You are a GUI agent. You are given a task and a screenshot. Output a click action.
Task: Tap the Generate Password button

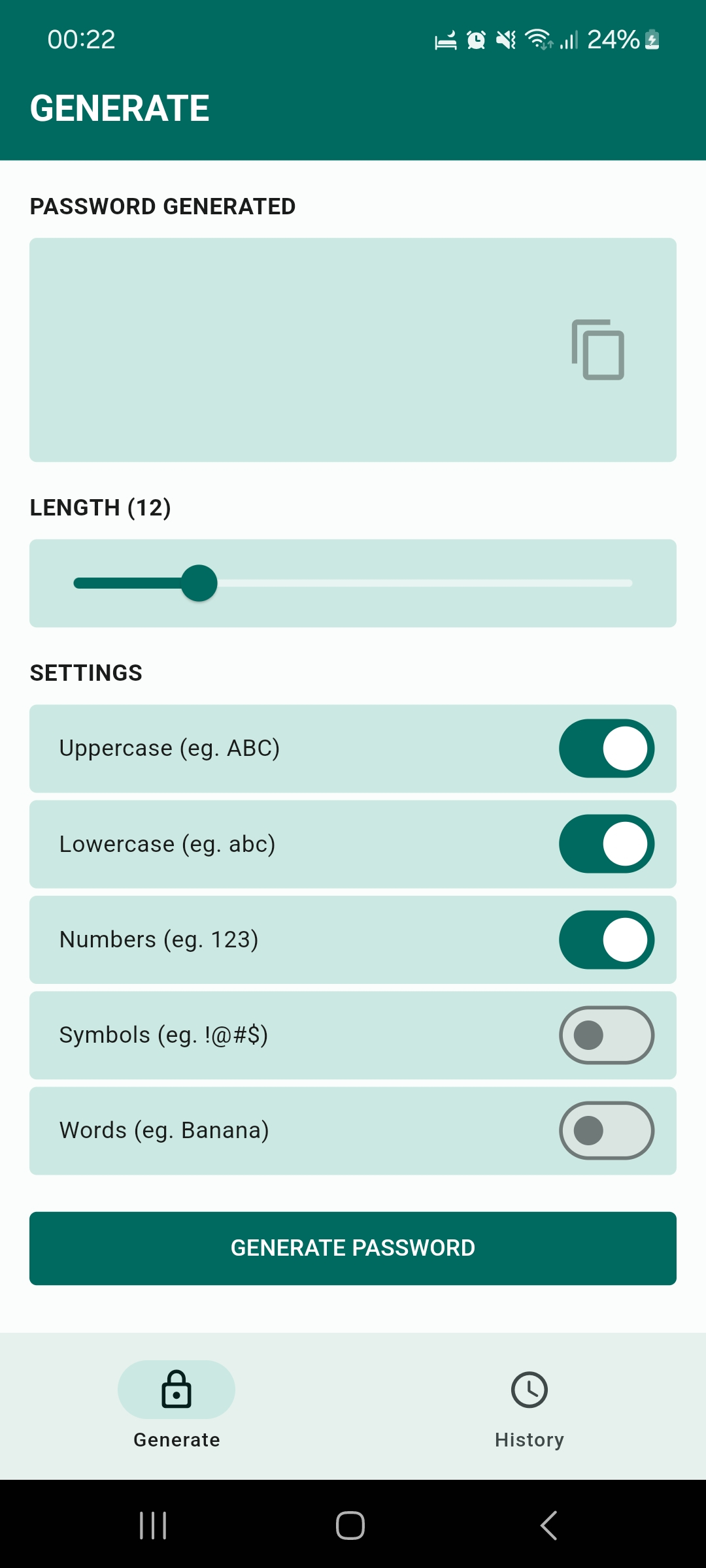point(353,1248)
